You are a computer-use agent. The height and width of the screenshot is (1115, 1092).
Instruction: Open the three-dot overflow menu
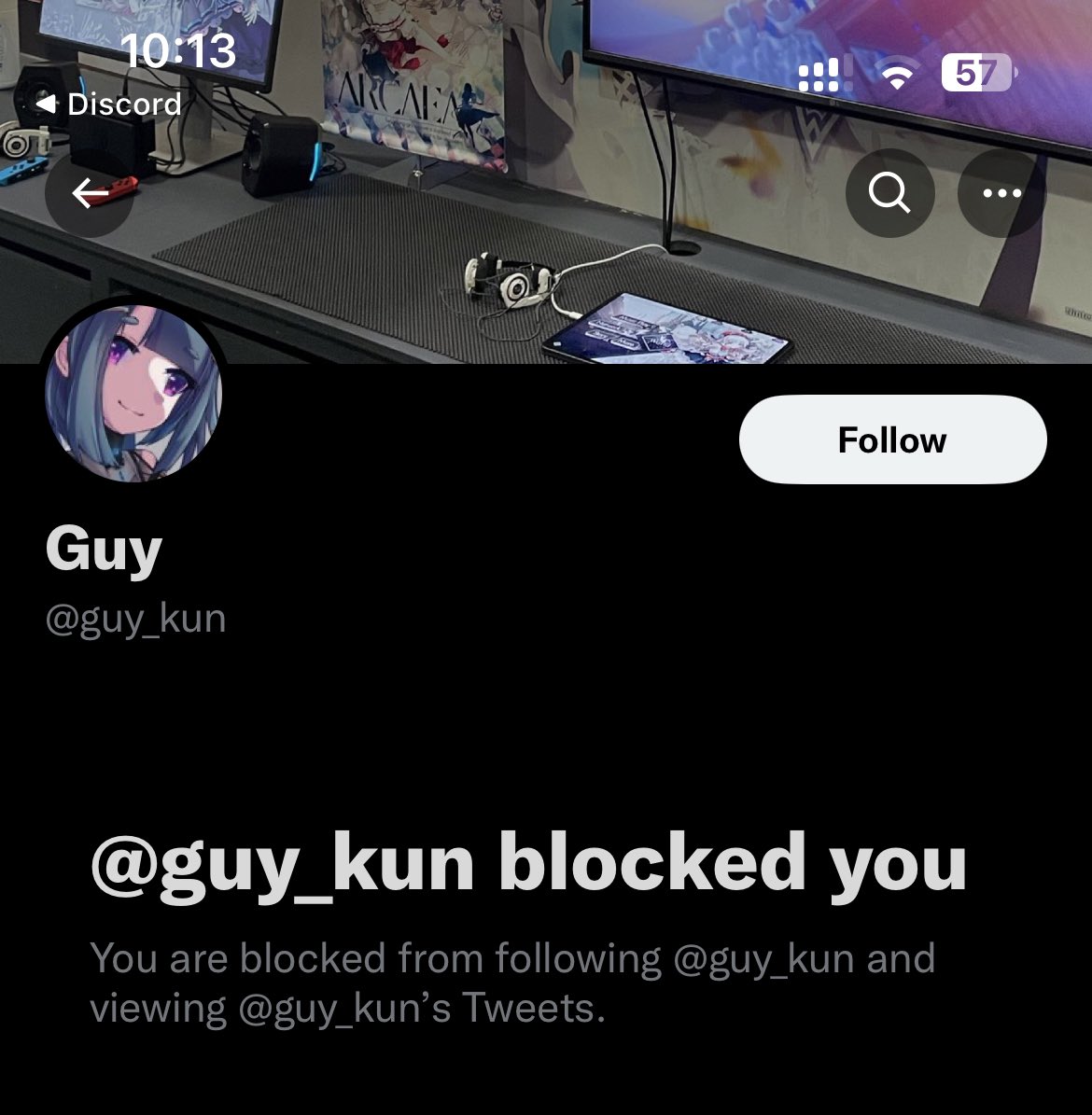coord(1001,193)
